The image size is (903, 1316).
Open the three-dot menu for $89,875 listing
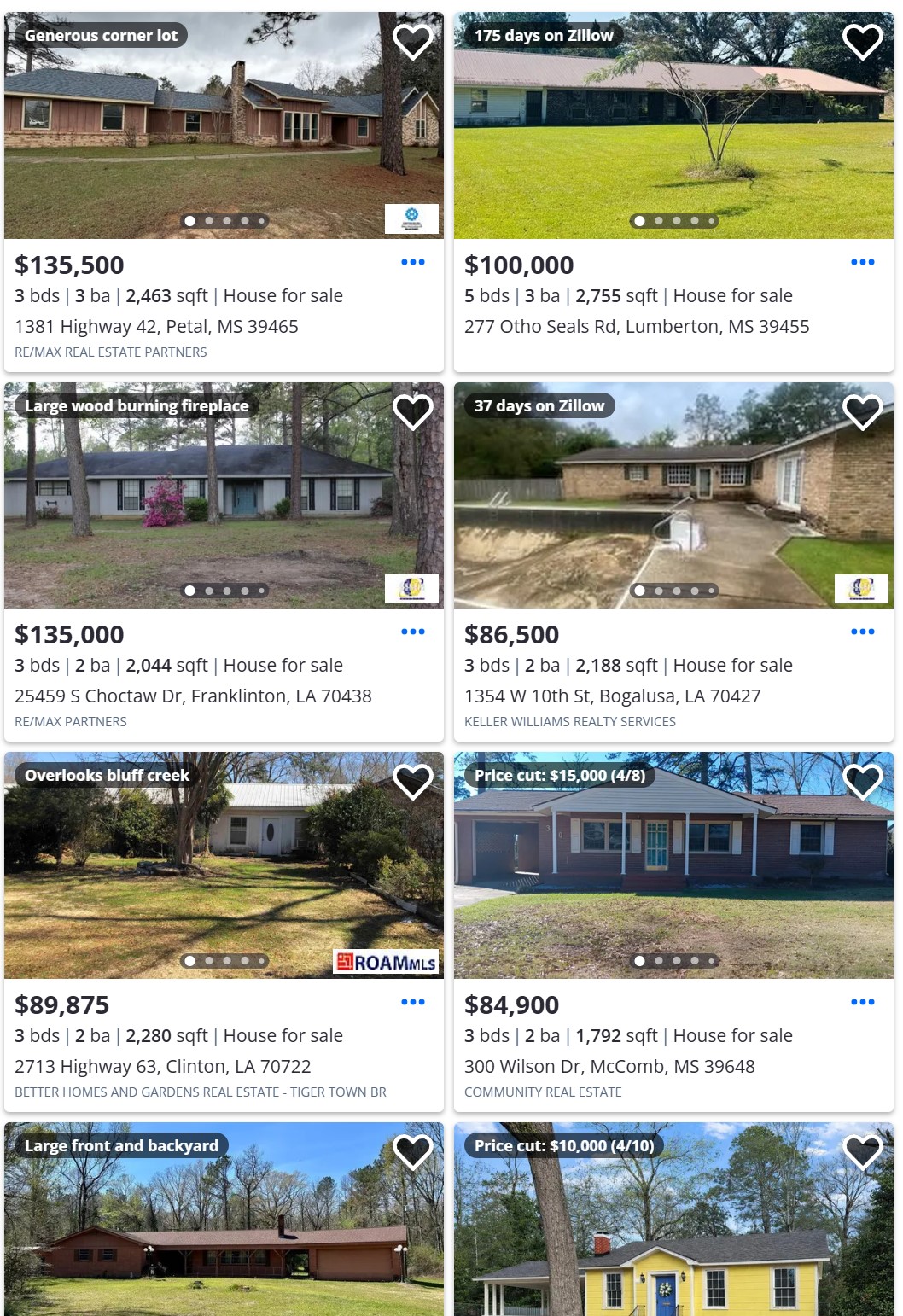pos(413,1002)
